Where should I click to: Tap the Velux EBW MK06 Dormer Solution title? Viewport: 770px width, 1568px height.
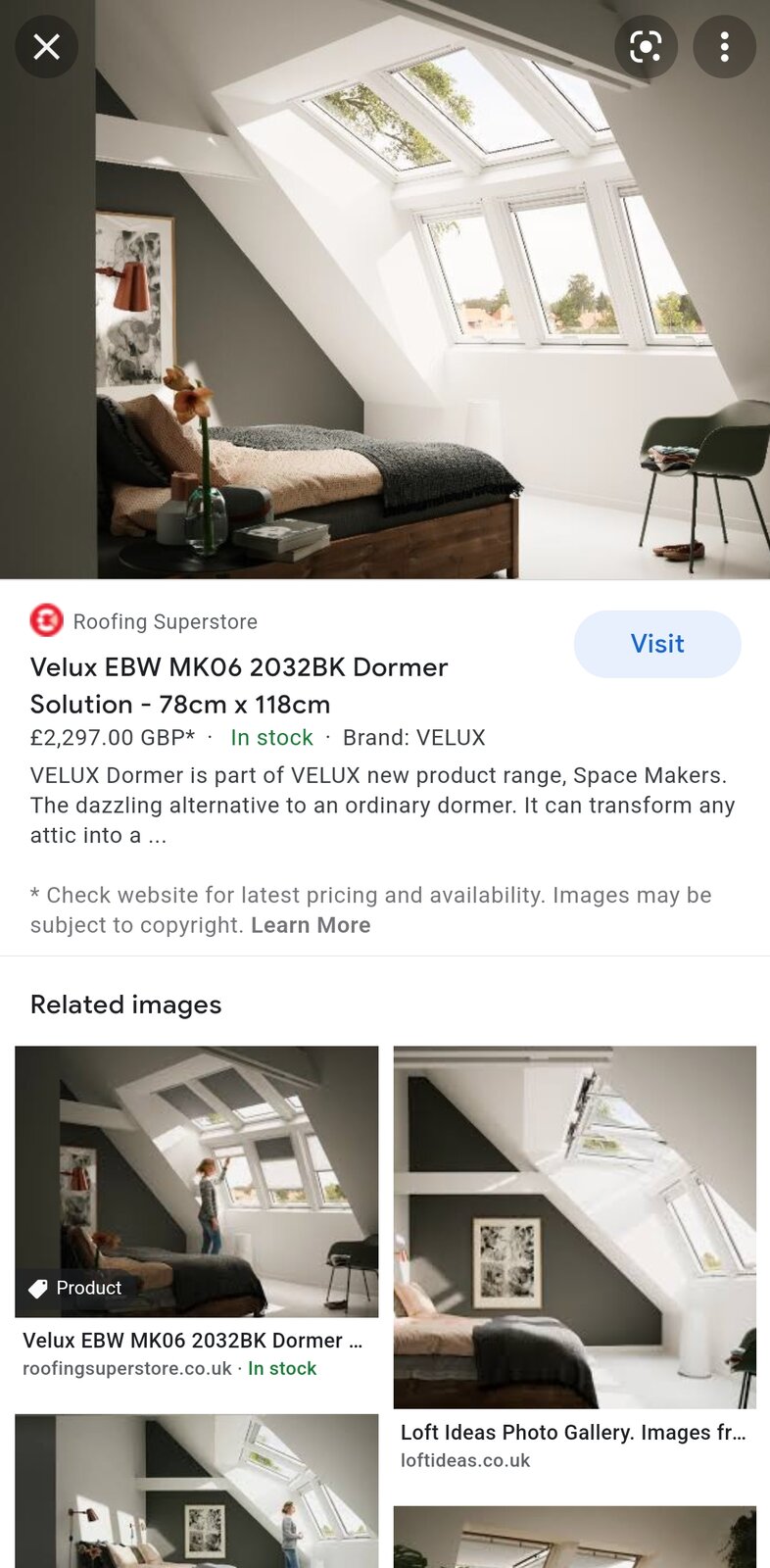[239, 685]
